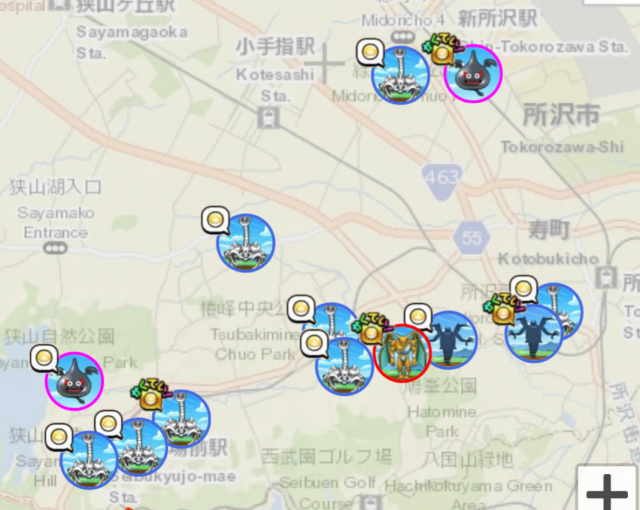Select the skeleton tower marker near Midoricho
The image size is (640, 510).
(400, 74)
